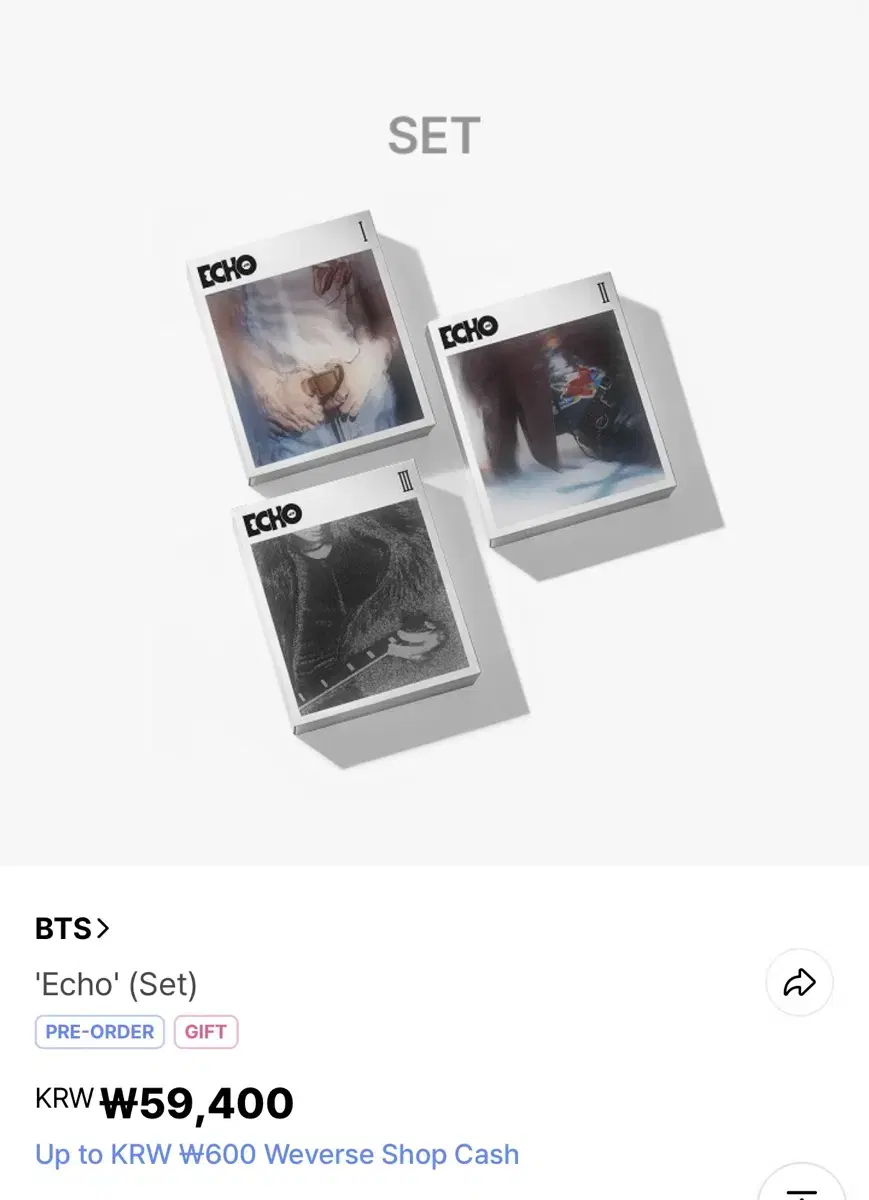The height and width of the screenshot is (1200, 869).
Task: Expand the BTS artist section via chevron
Action: (103, 928)
